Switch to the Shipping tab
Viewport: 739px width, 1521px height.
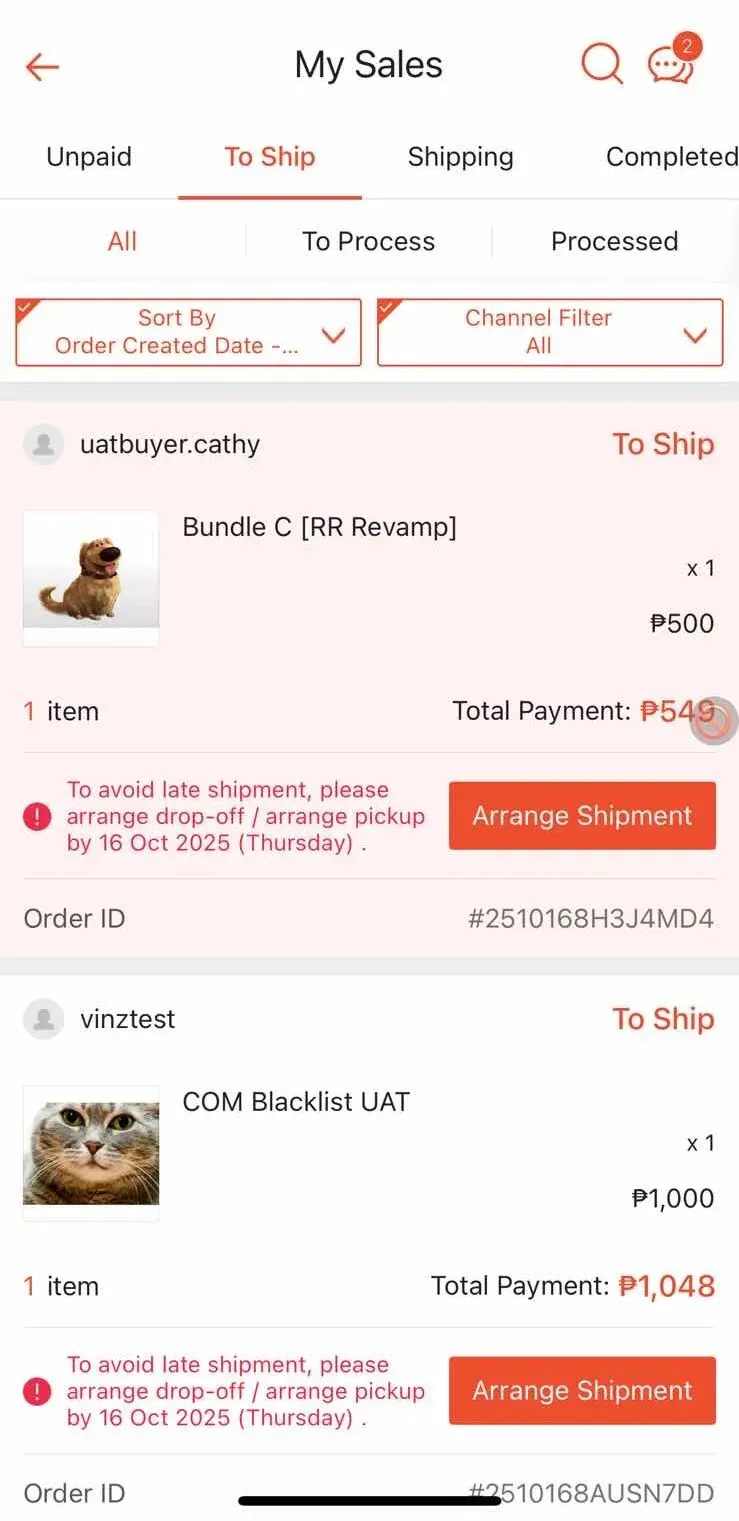460,157
